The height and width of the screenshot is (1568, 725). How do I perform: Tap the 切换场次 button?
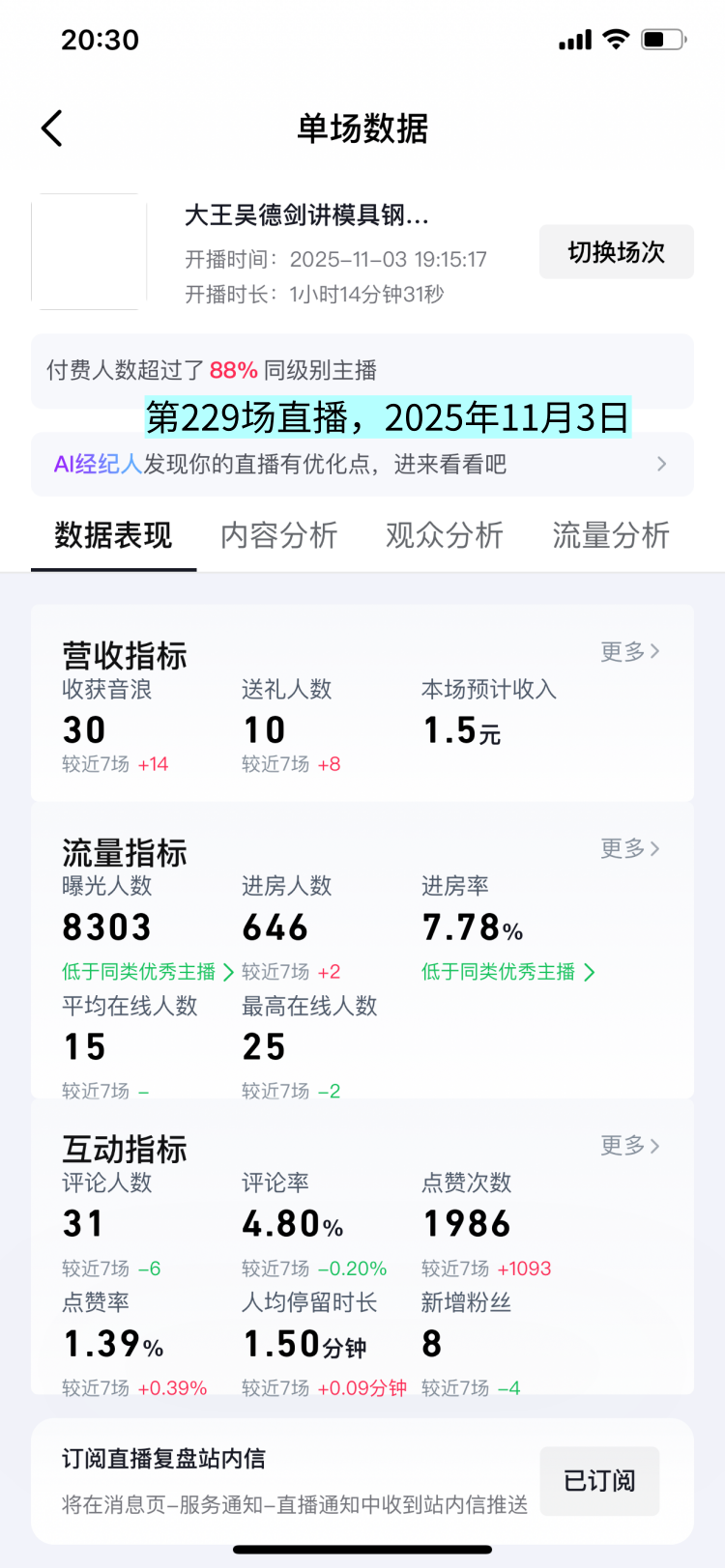[x=616, y=252]
